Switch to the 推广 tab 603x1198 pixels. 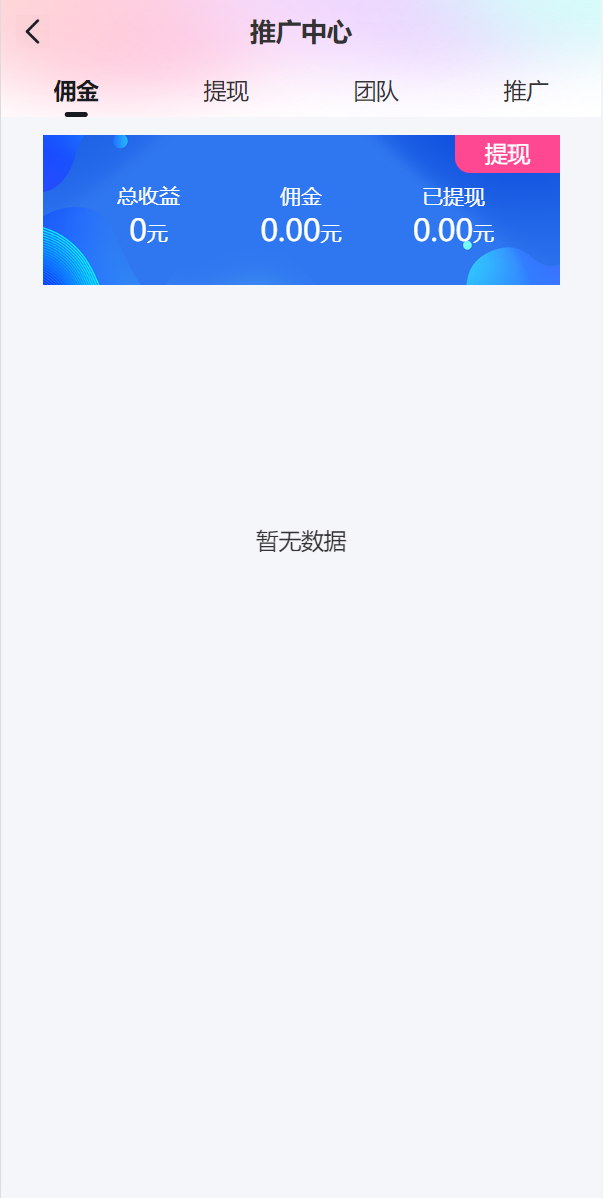526,92
